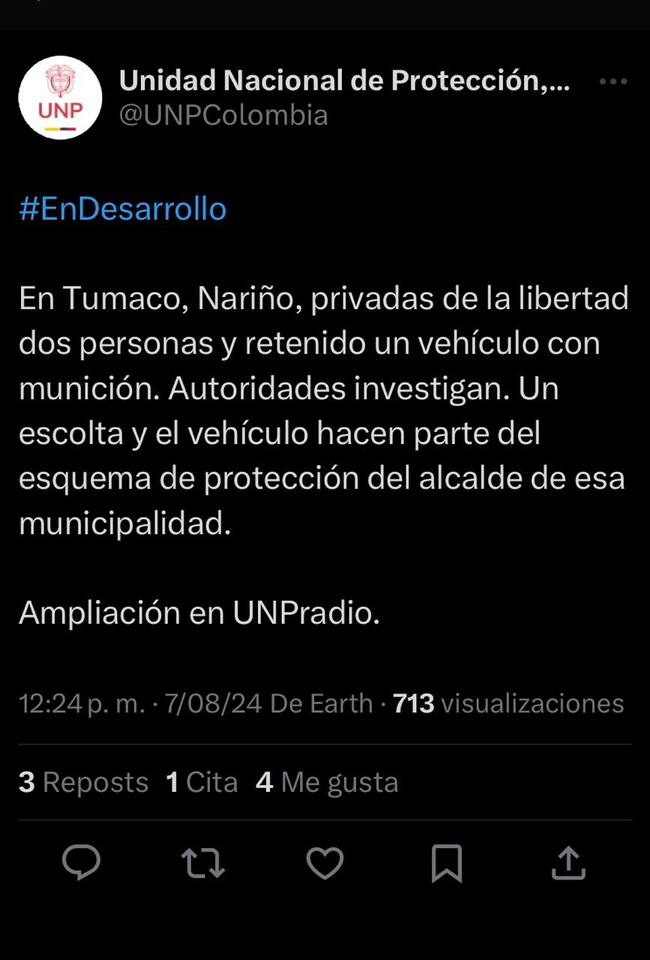
Task: Reply to this tweet
Action: (x=81, y=862)
